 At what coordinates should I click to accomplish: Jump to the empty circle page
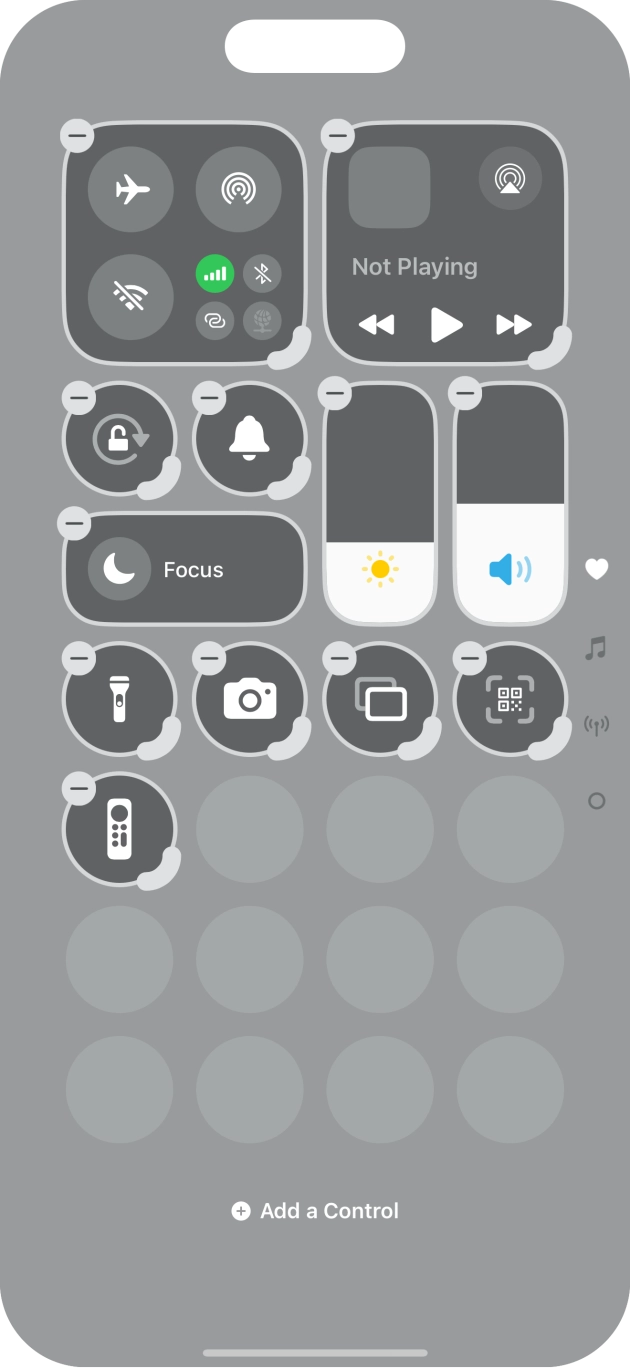[x=597, y=801]
